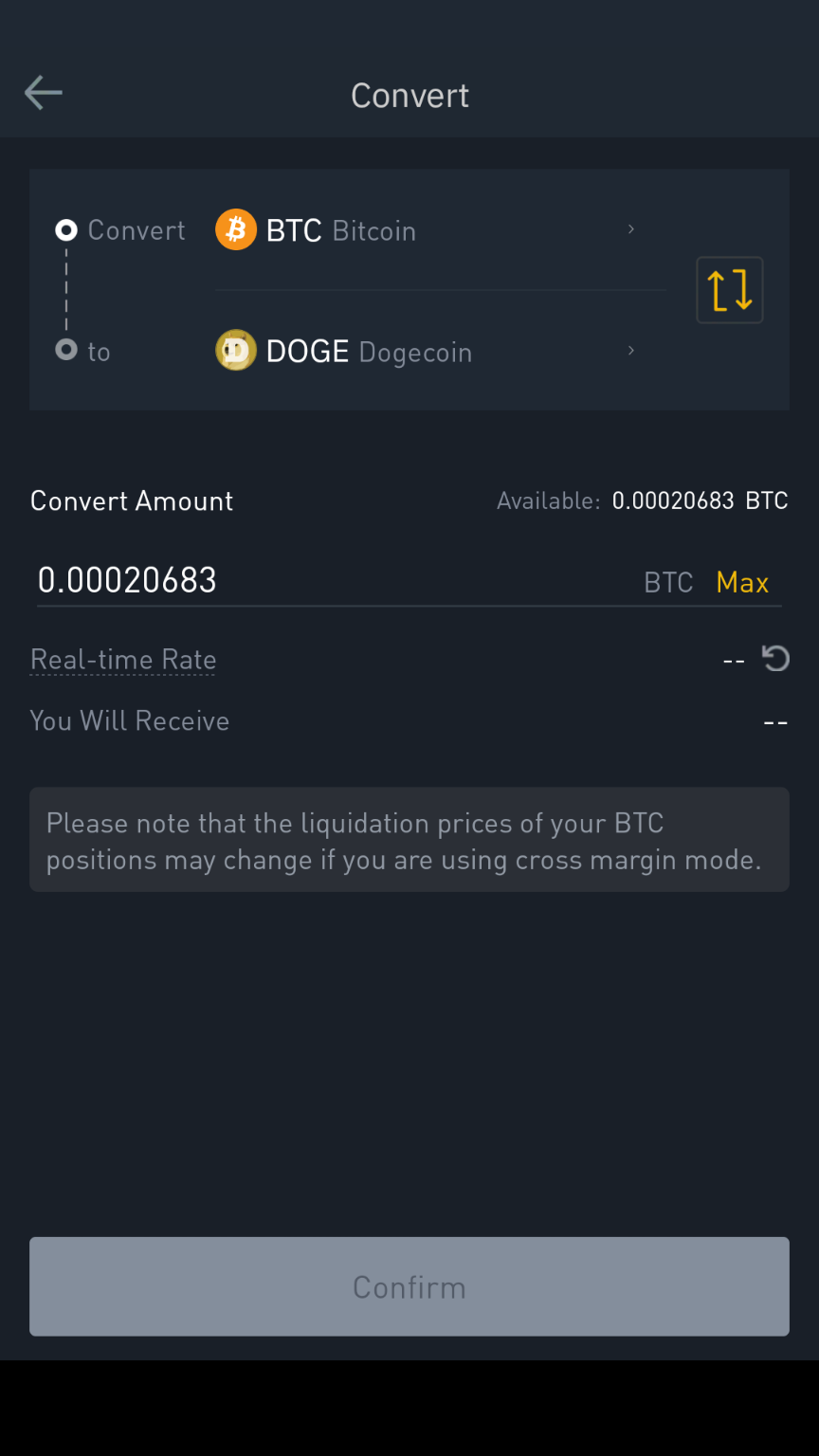Image resolution: width=819 pixels, height=1456 pixels.
Task: Refresh the real-time rate
Action: pyautogui.click(x=775, y=659)
